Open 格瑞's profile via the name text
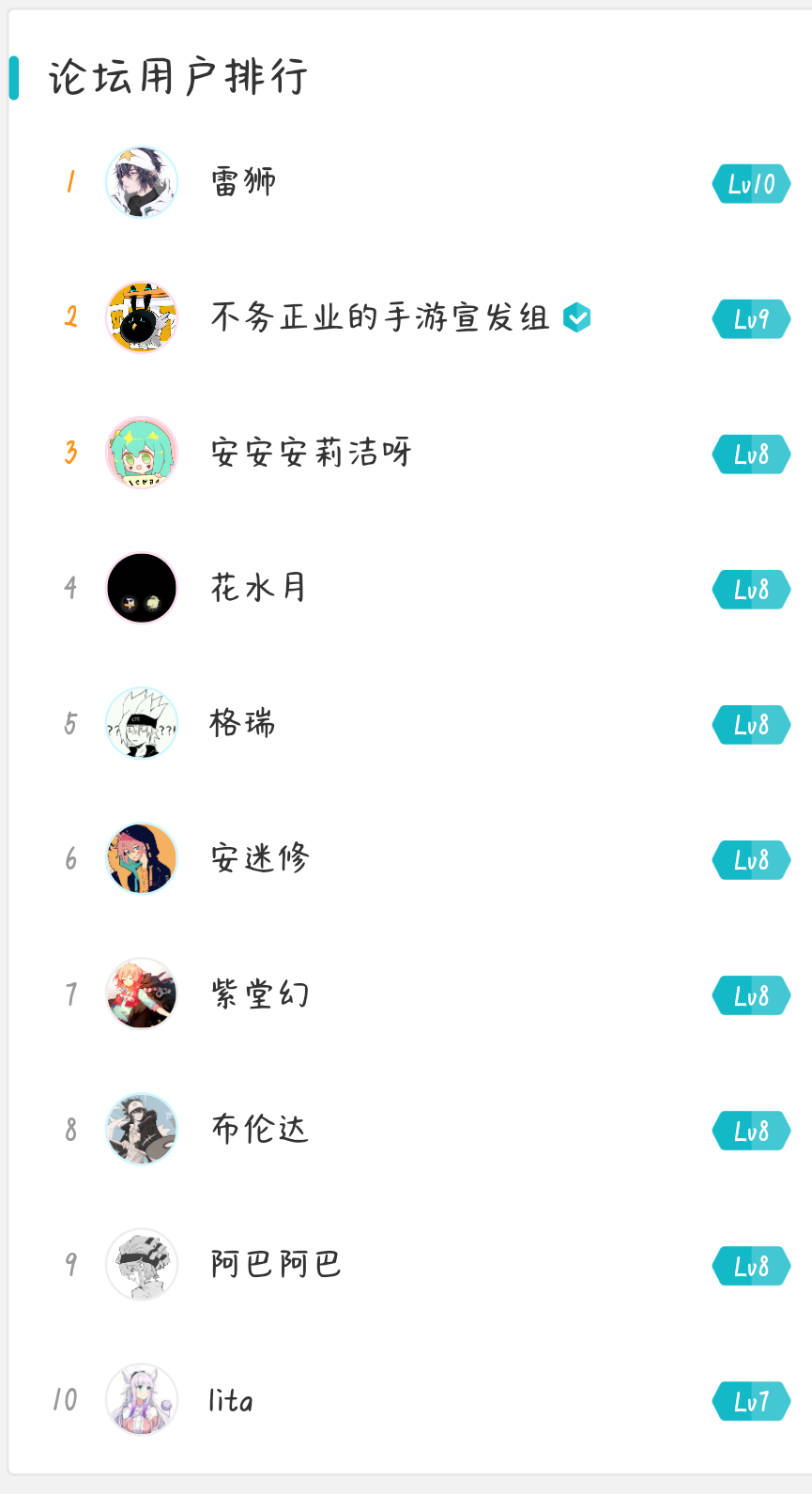This screenshot has height=1494, width=812. pyautogui.click(x=241, y=723)
